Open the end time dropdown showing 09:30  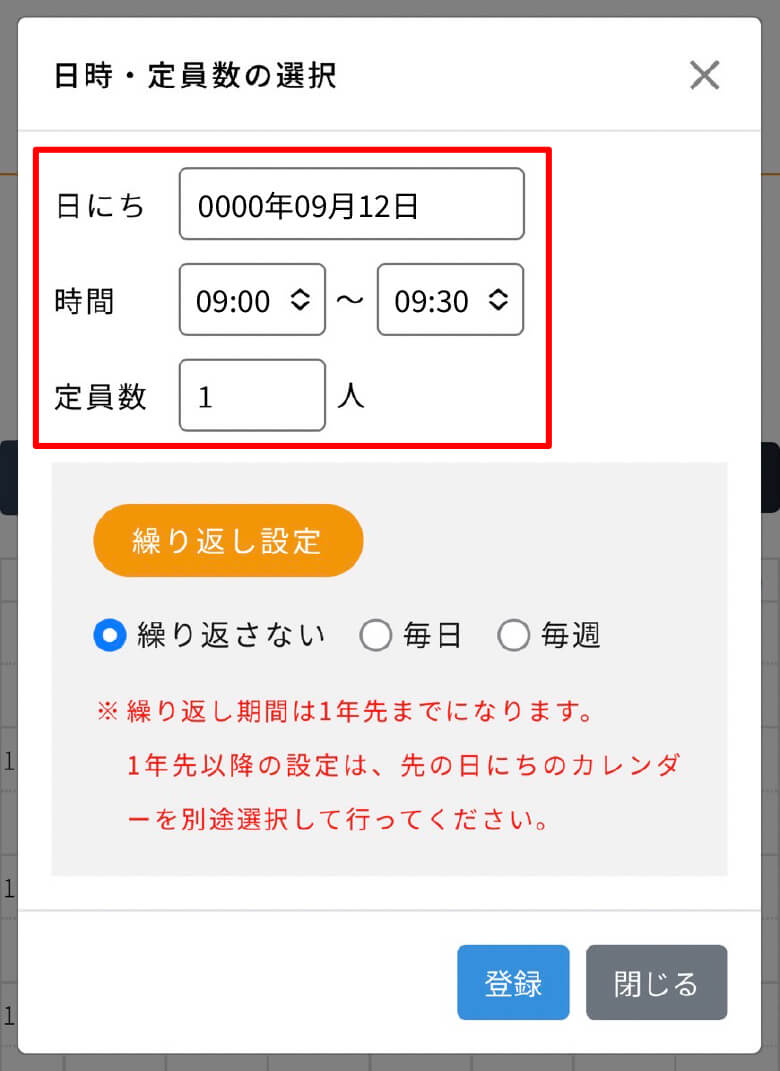(x=450, y=300)
